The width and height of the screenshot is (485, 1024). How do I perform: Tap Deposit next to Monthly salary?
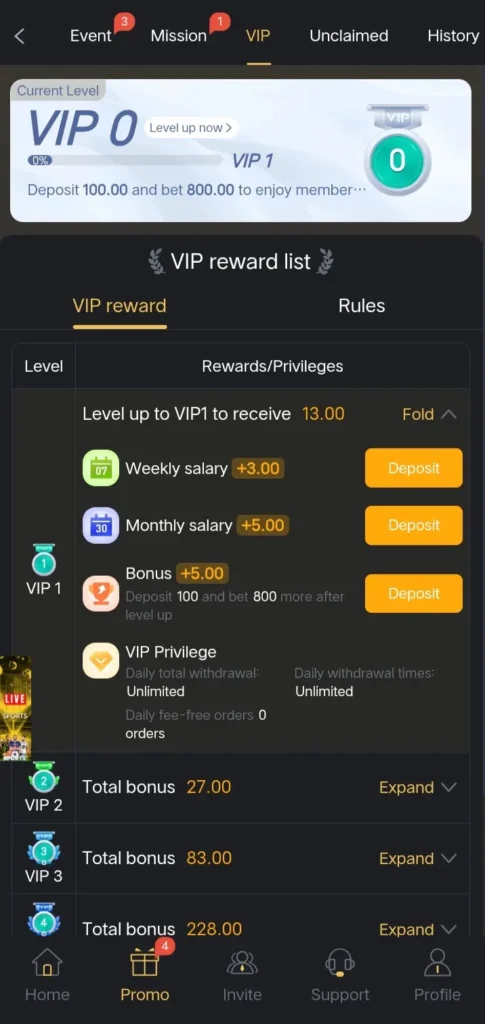(414, 525)
